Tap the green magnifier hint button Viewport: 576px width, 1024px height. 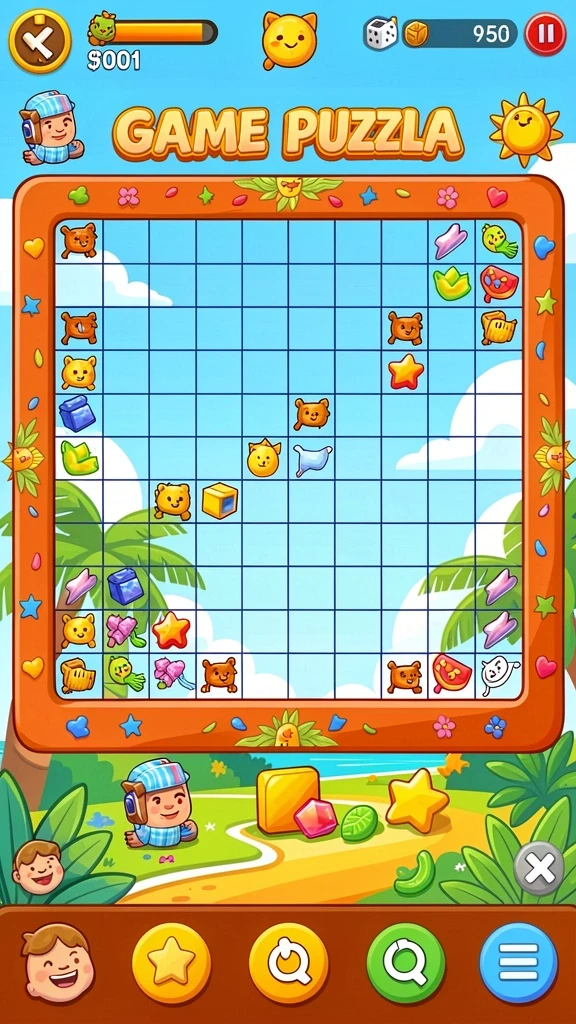[406, 963]
